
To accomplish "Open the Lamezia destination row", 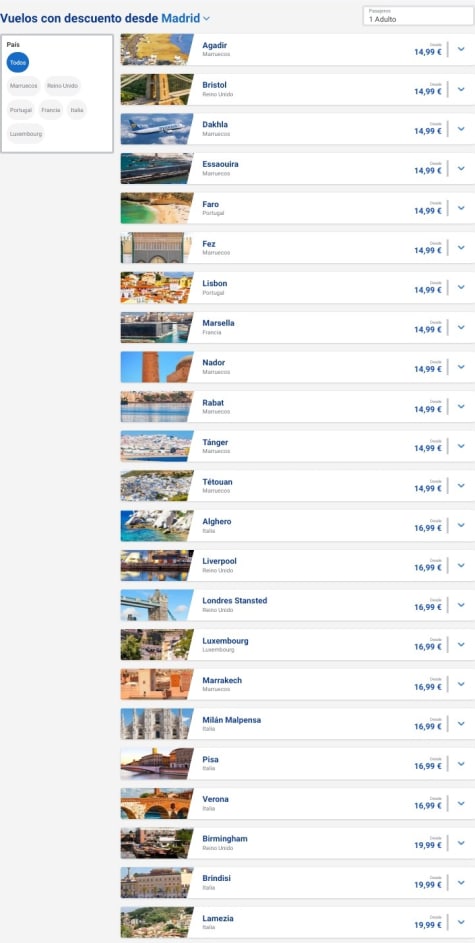I will pyautogui.click(x=298, y=923).
